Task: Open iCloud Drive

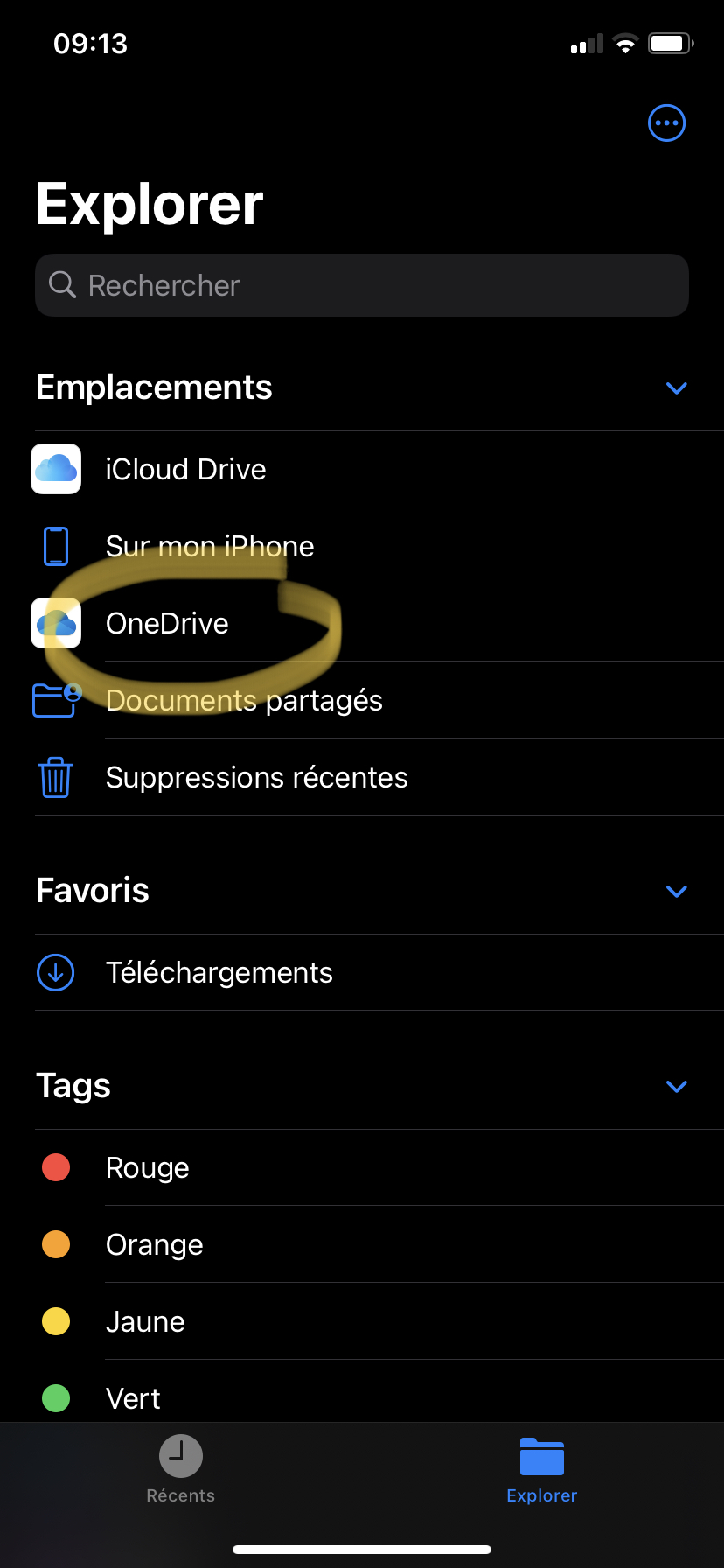Action: (x=362, y=469)
